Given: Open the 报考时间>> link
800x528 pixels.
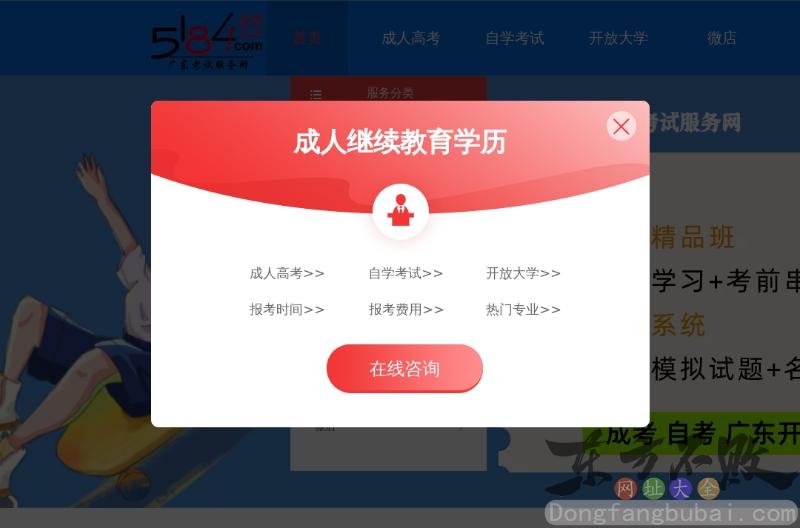Looking at the screenshot, I should (x=287, y=309).
